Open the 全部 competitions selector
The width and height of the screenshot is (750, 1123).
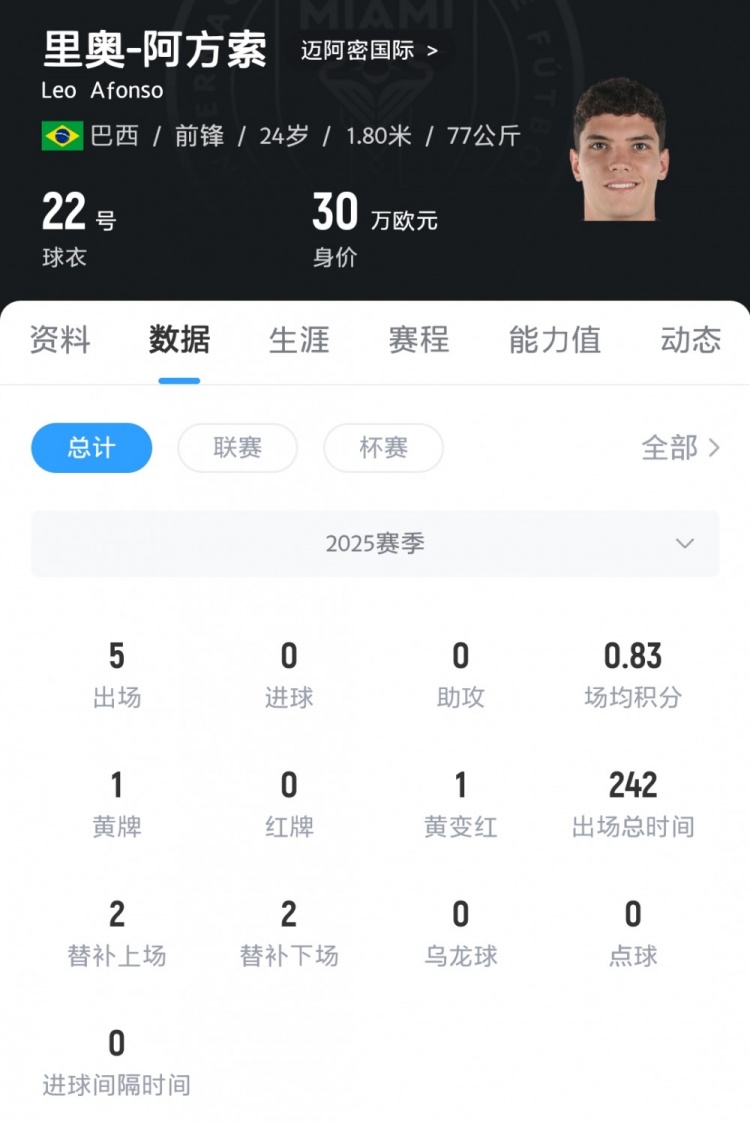tap(680, 448)
